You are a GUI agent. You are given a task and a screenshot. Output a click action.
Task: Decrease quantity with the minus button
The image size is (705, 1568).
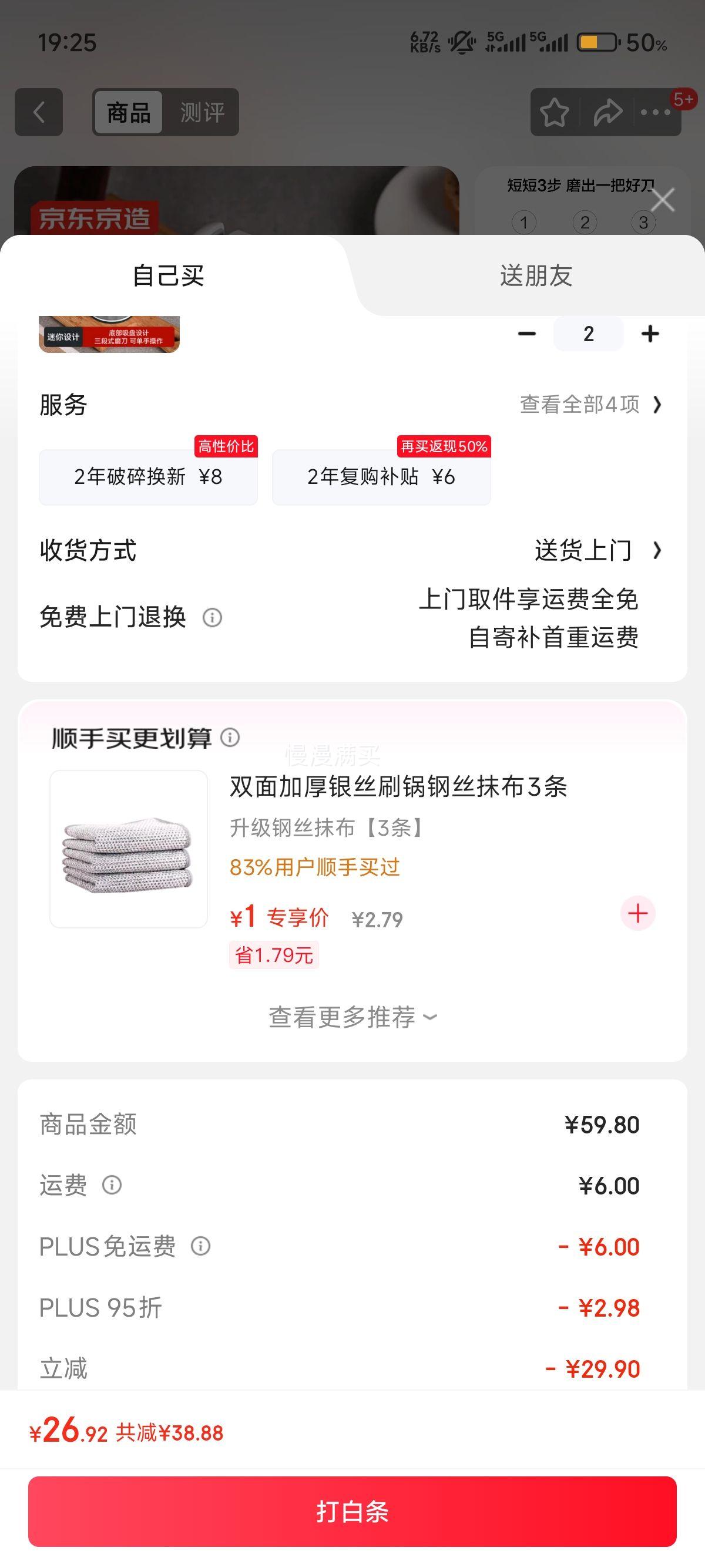coord(526,334)
